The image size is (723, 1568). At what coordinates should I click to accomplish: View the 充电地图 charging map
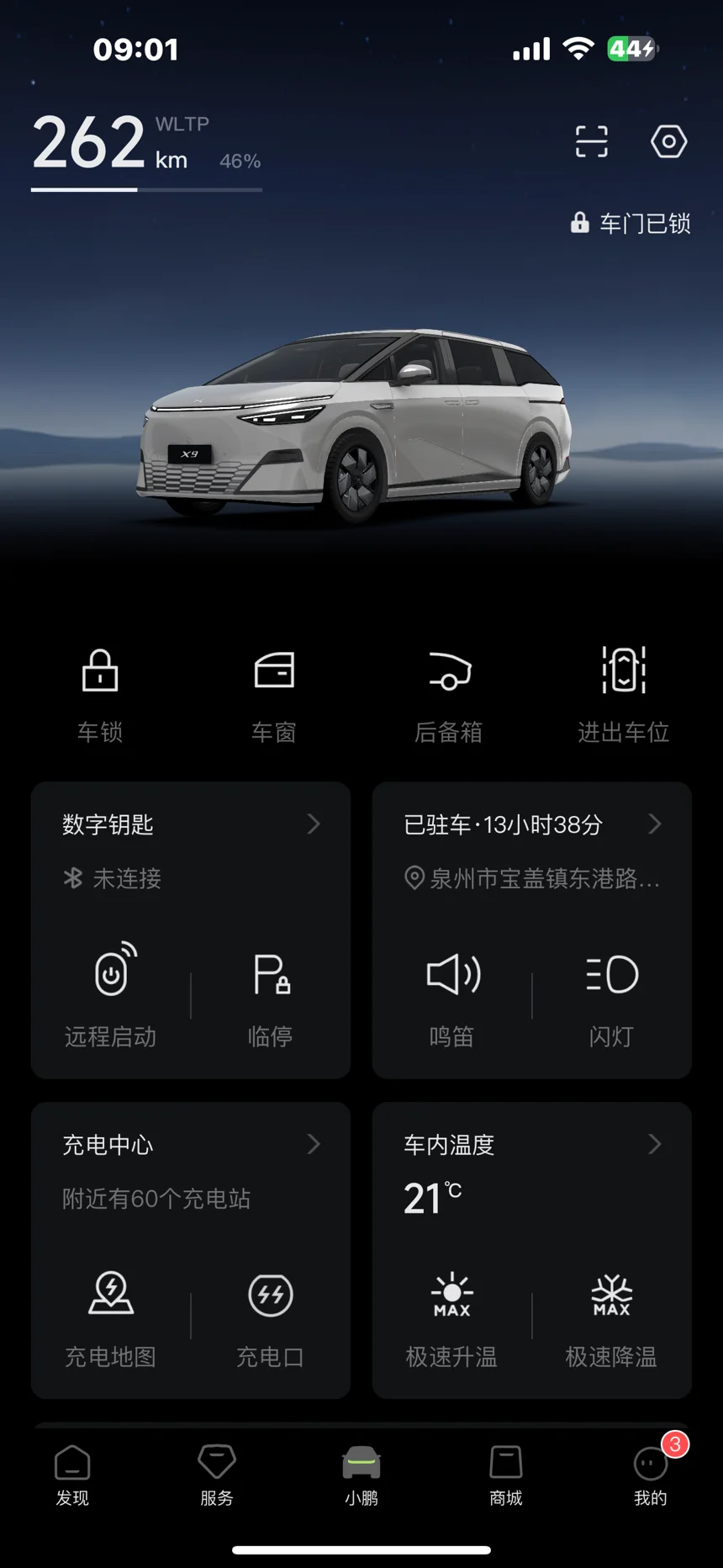111,1313
